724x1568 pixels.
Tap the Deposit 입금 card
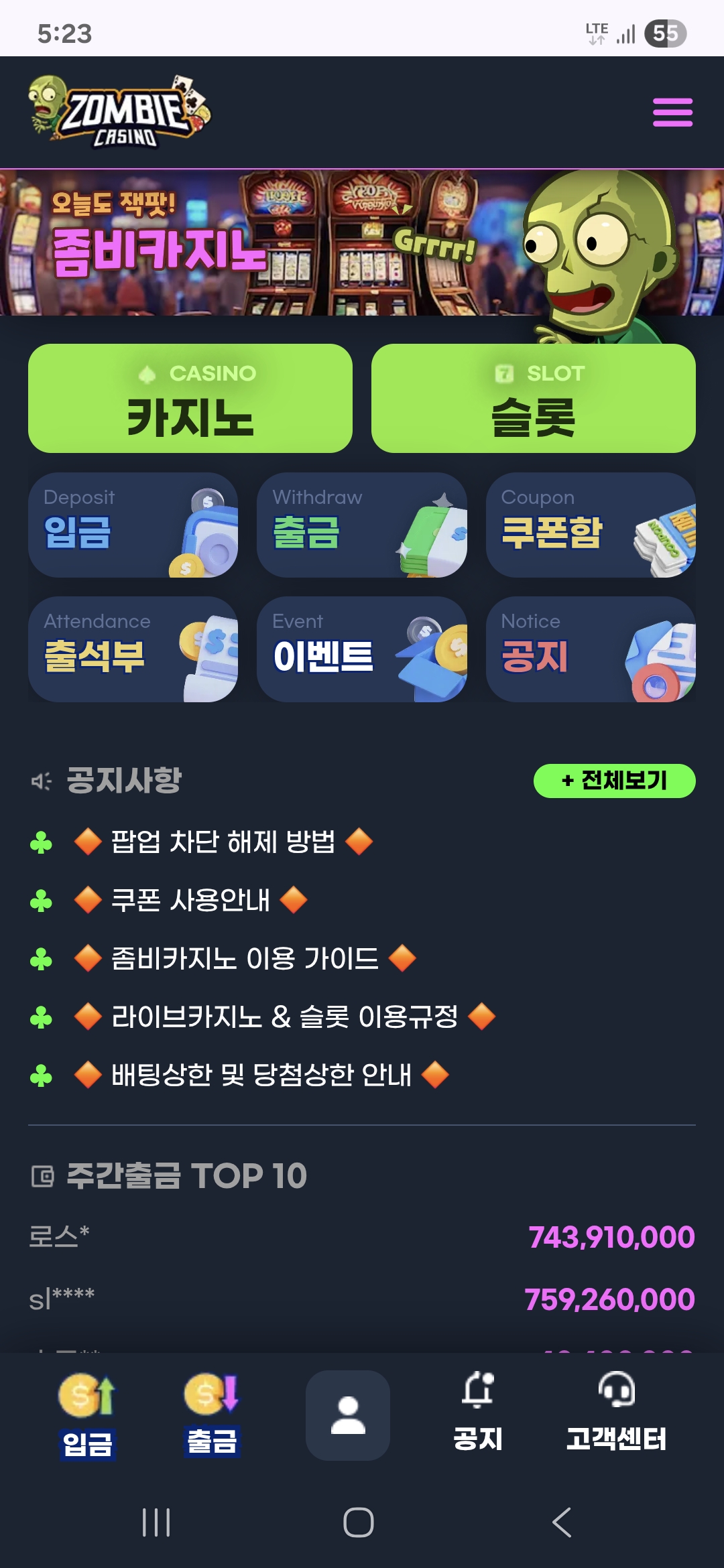point(133,525)
